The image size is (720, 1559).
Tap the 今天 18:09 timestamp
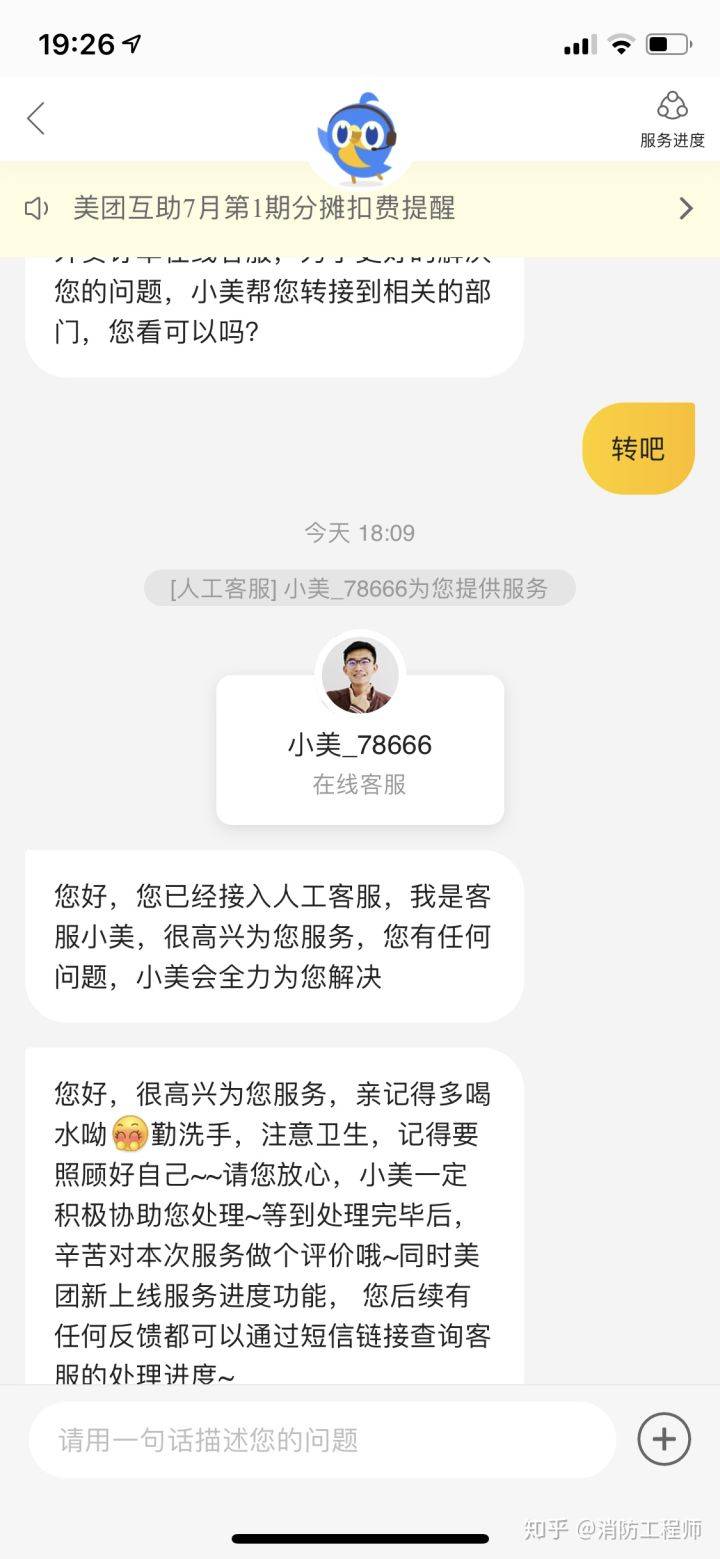pyautogui.click(x=360, y=533)
